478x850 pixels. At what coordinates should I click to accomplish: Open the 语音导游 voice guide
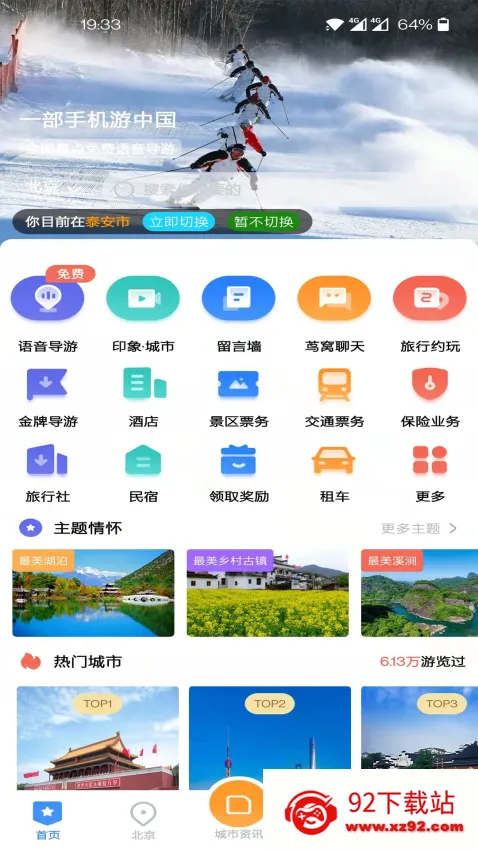coord(48,314)
